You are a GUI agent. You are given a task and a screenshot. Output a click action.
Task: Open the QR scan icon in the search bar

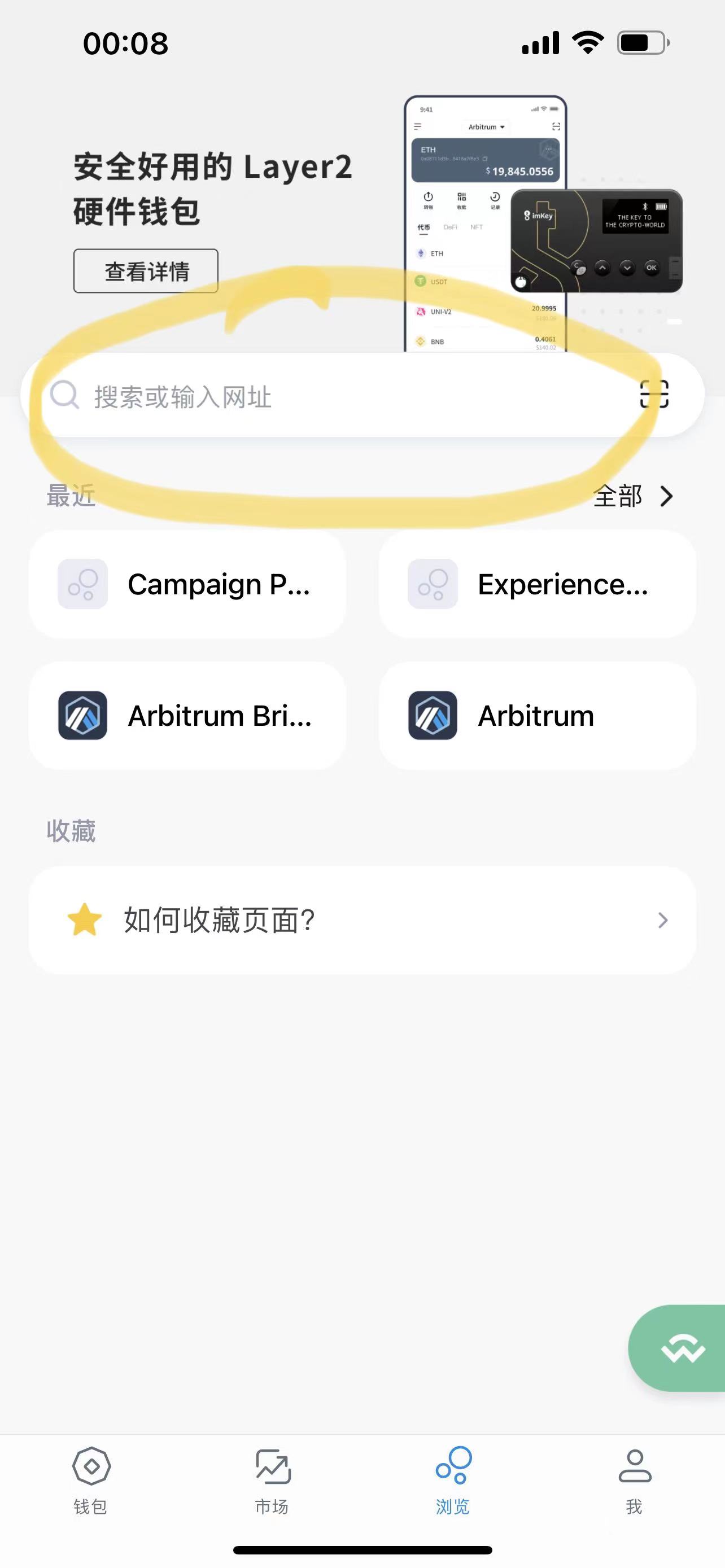[x=654, y=395]
